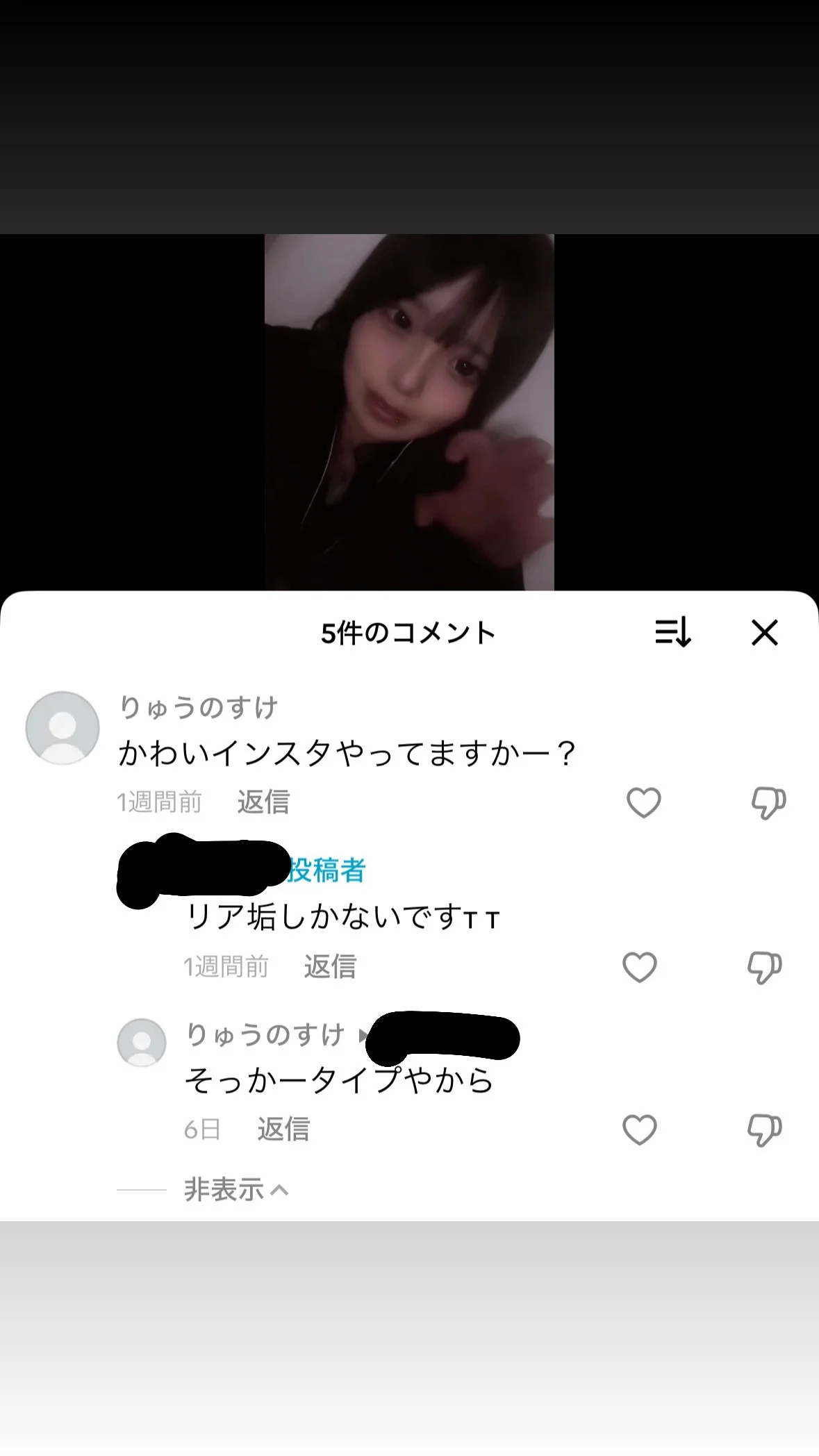Open the comment sort options
The height and width of the screenshot is (1456, 819).
pos(672,632)
